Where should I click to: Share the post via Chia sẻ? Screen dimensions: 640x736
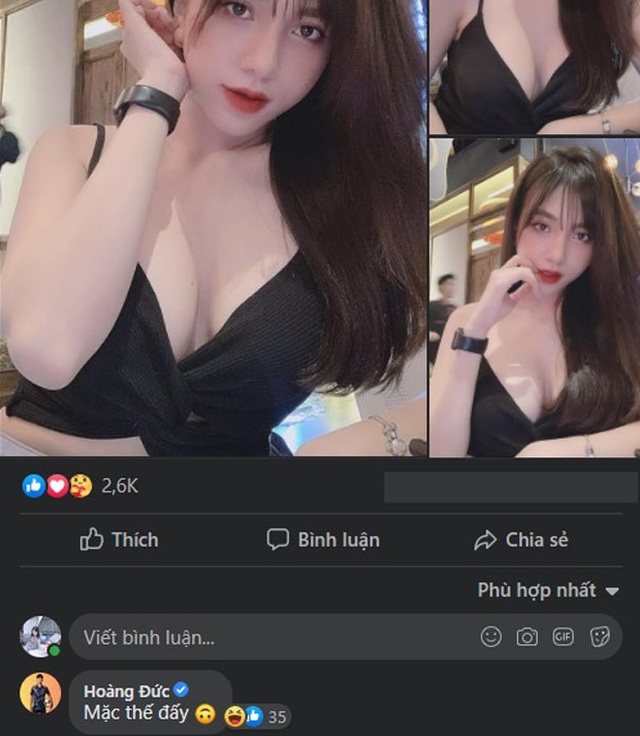tap(521, 540)
